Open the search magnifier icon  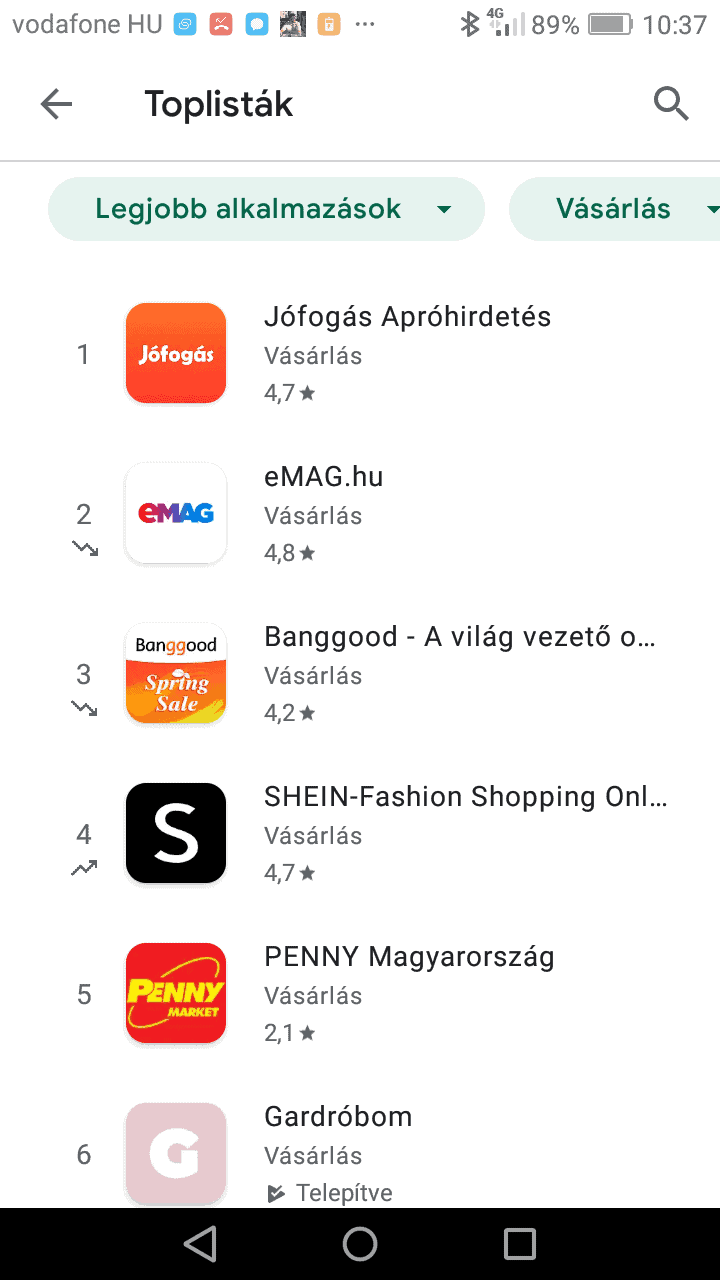(671, 104)
